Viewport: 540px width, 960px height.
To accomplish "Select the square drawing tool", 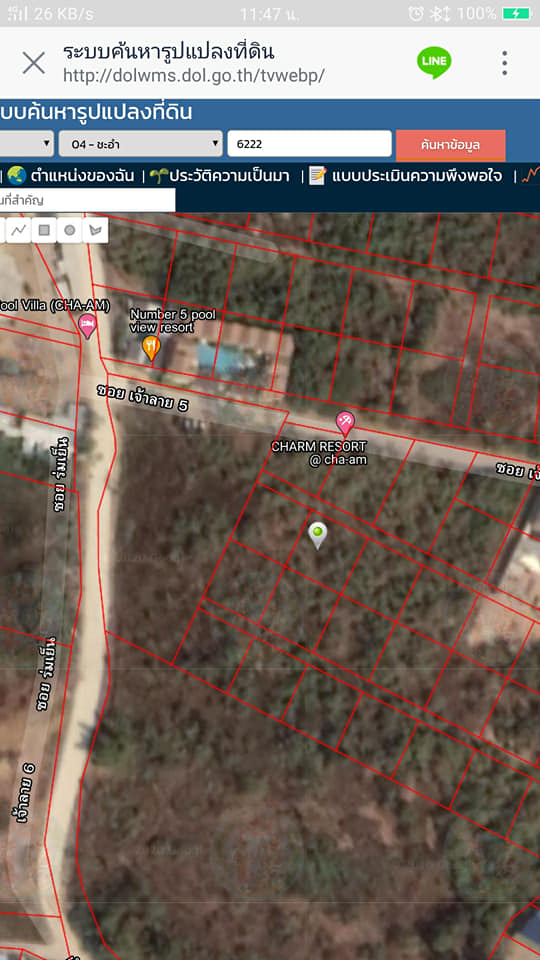I will [44, 230].
